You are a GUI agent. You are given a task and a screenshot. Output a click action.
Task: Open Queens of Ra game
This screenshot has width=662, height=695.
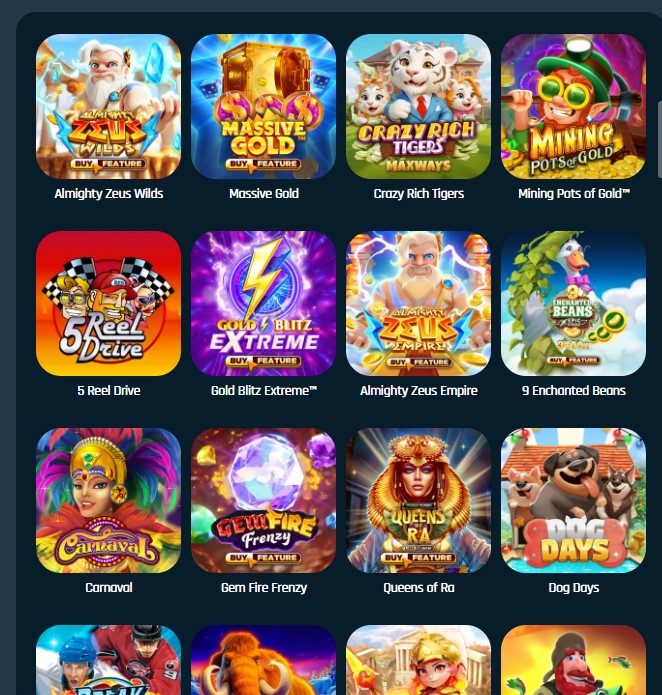(x=418, y=501)
